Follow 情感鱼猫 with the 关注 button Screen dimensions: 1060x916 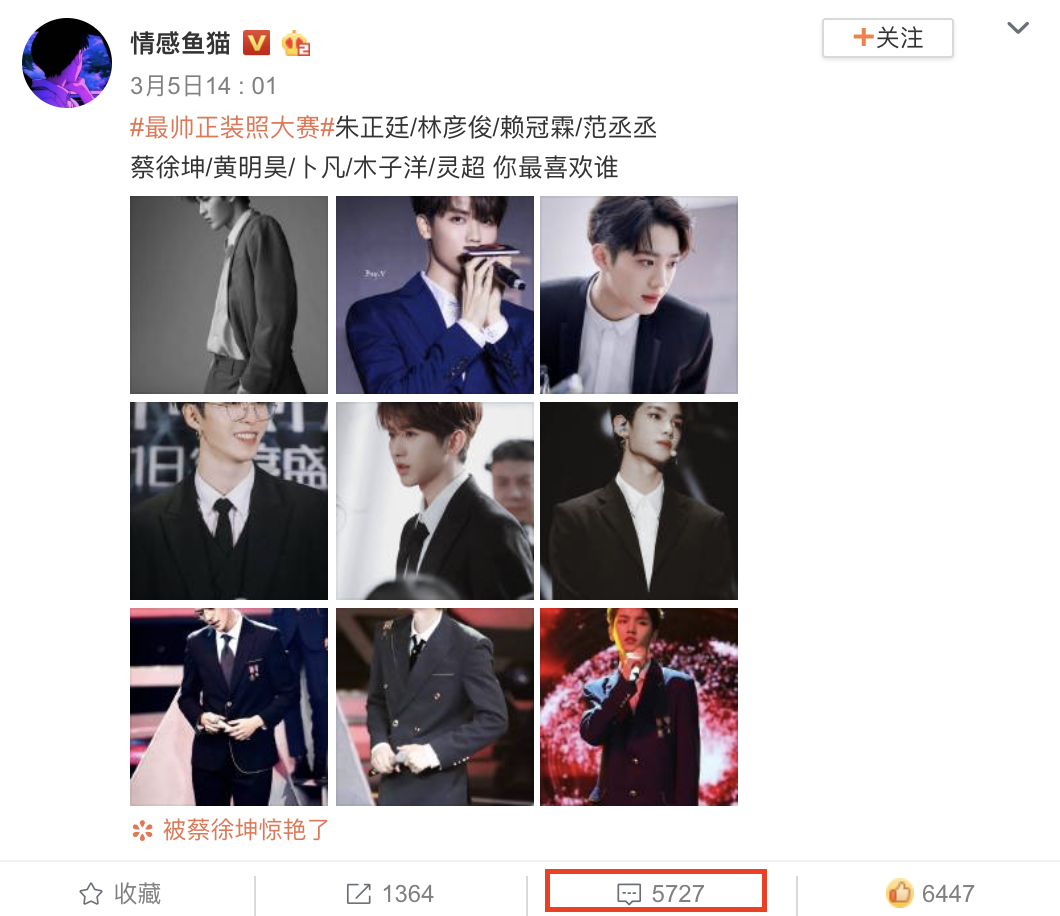click(887, 38)
